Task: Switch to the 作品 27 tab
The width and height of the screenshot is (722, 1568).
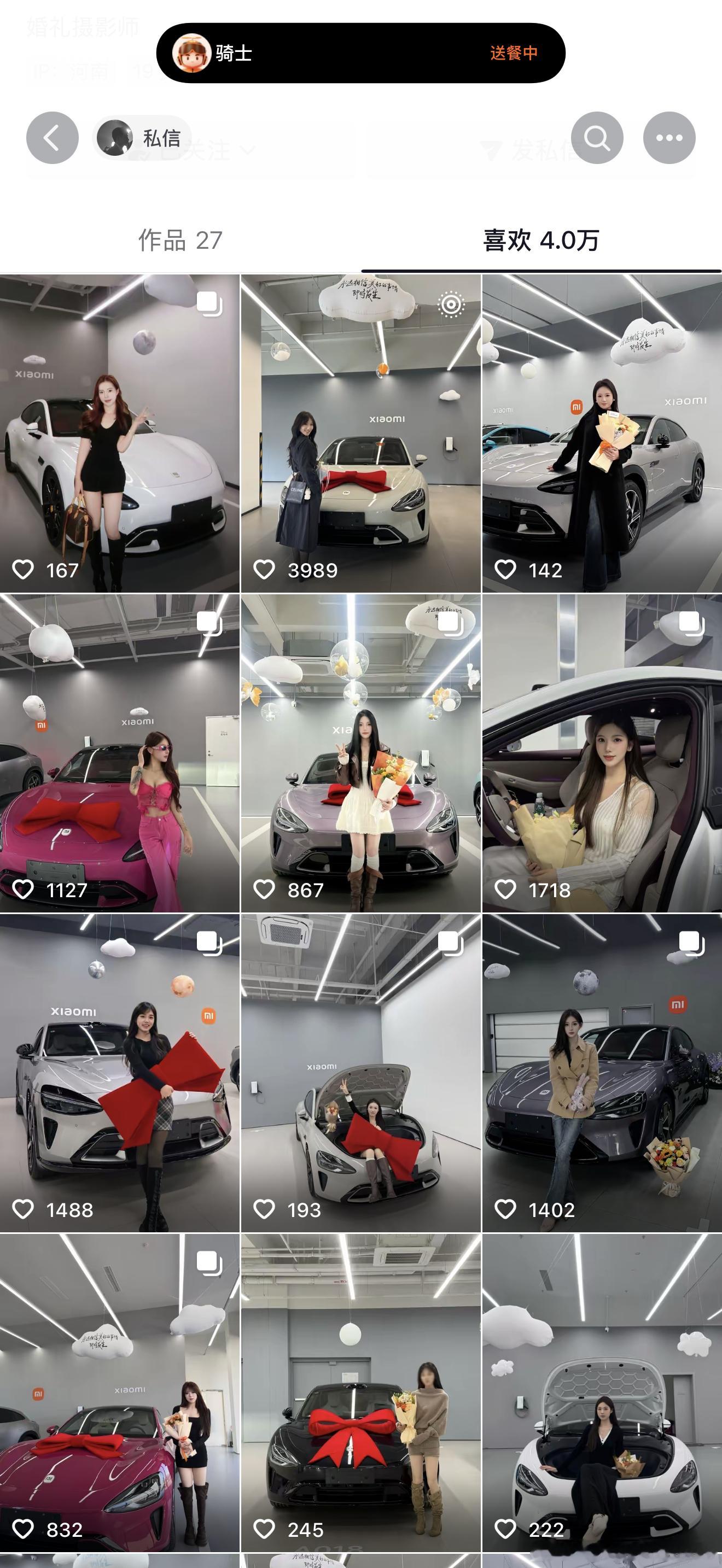Action: (180, 241)
